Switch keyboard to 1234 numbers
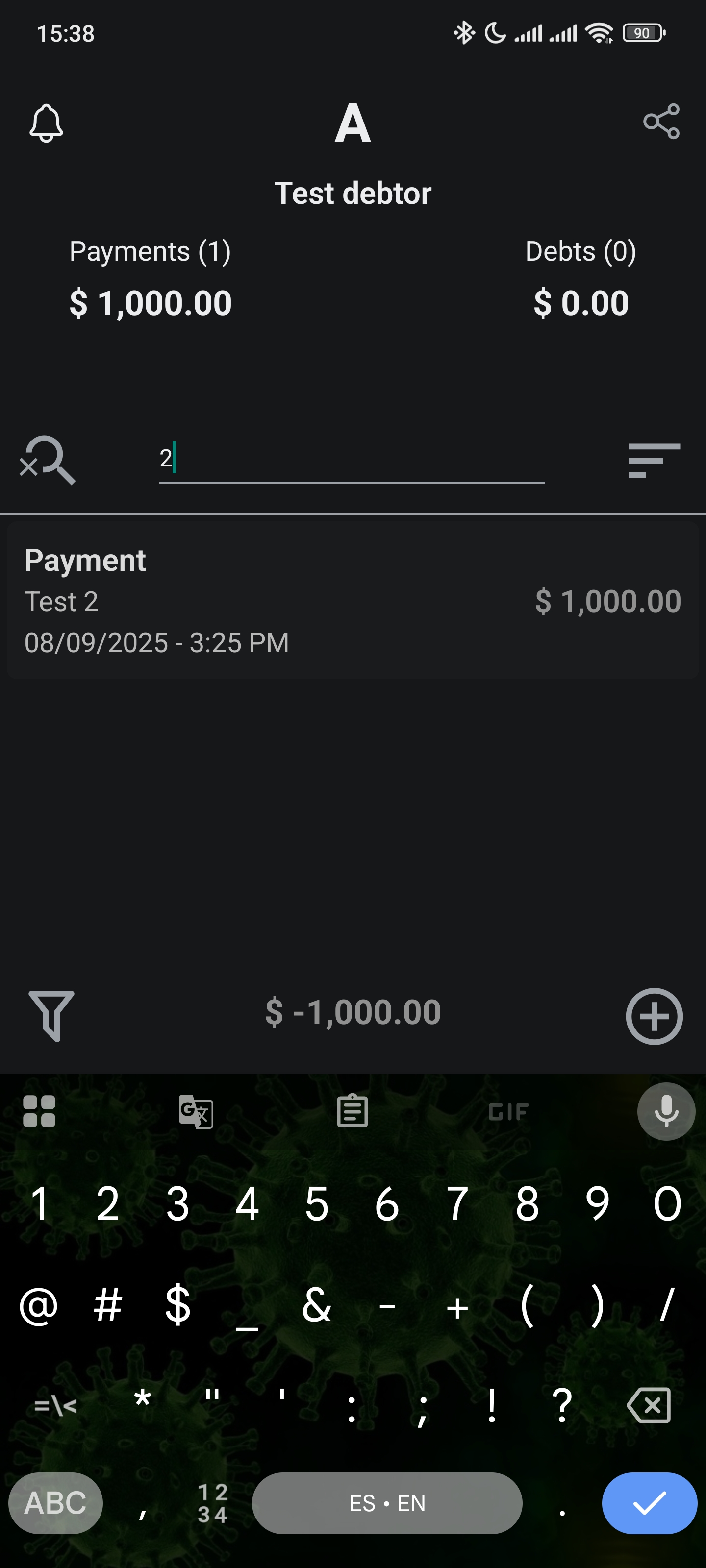706x1568 pixels. pos(212,1503)
